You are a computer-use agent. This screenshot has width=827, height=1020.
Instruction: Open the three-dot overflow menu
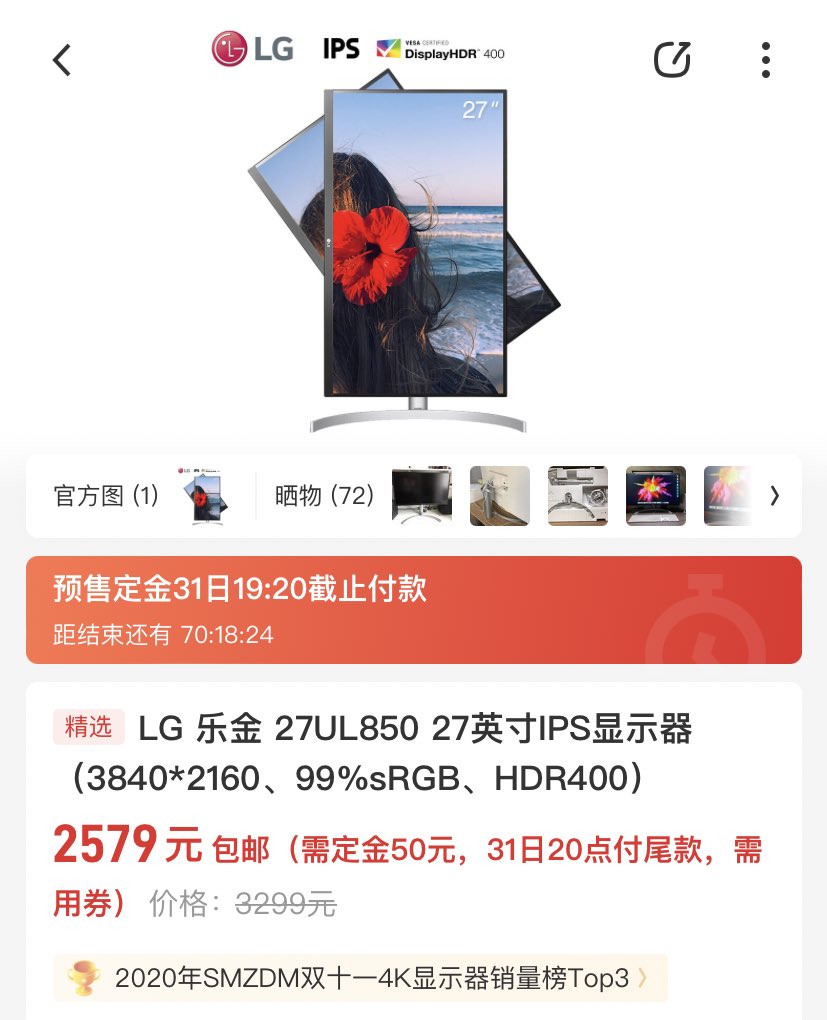click(x=765, y=60)
